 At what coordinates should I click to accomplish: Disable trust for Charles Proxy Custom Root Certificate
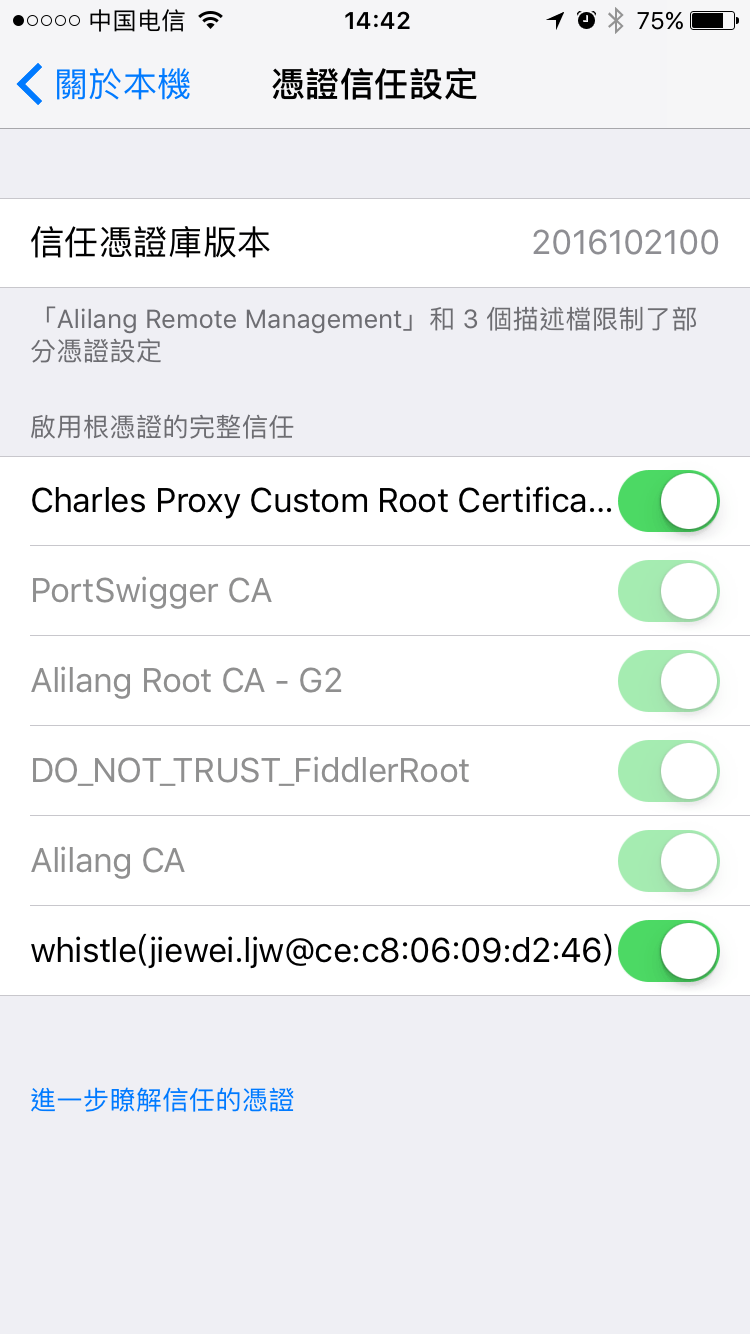(668, 501)
